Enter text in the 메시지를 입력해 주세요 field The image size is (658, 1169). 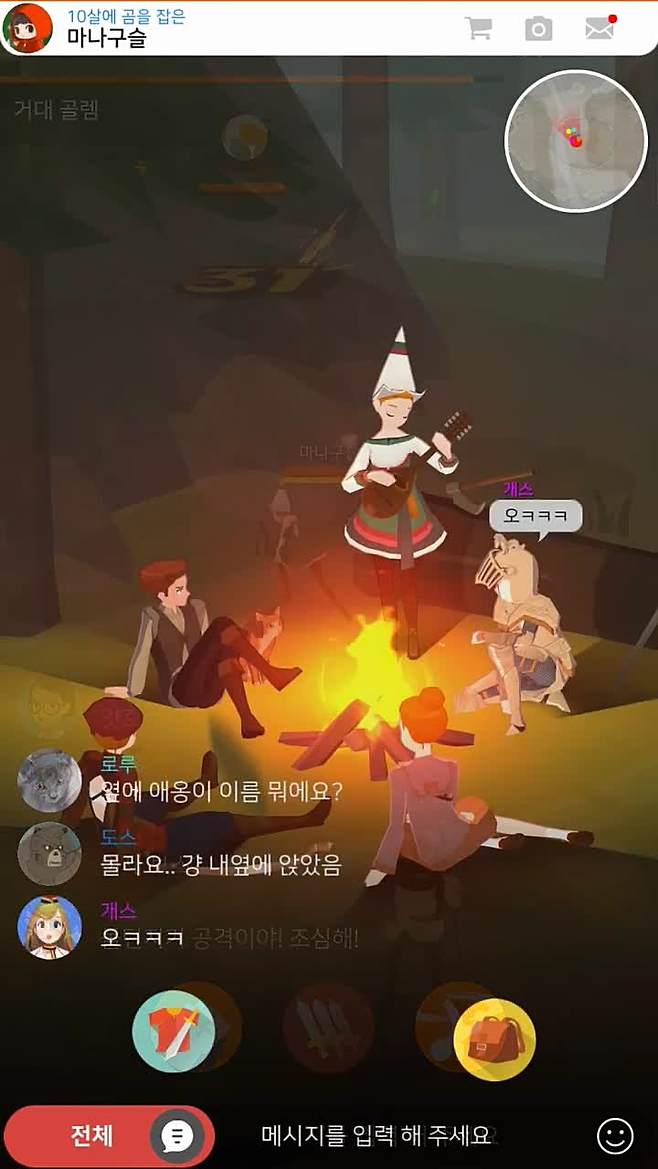click(376, 1136)
